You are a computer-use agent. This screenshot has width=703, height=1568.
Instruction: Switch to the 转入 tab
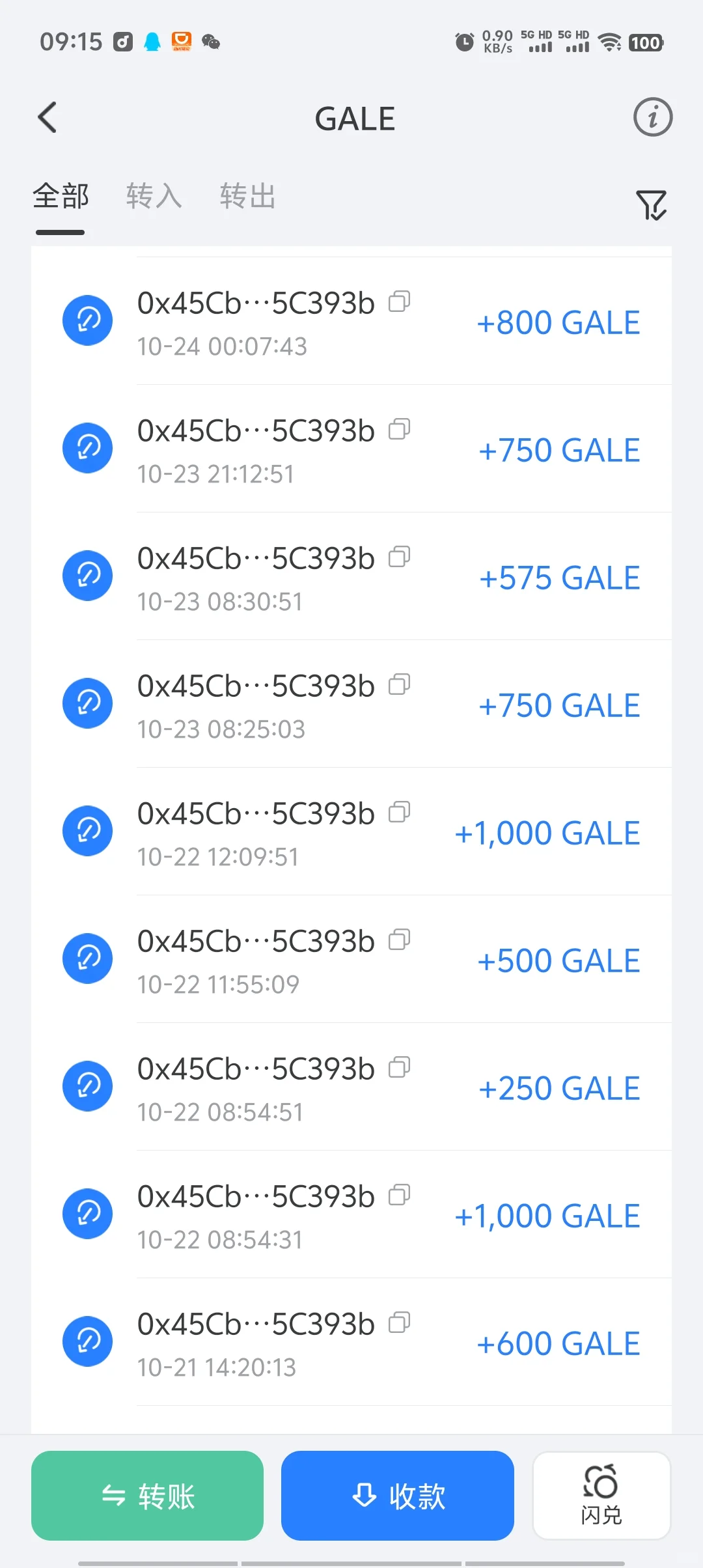(x=154, y=197)
